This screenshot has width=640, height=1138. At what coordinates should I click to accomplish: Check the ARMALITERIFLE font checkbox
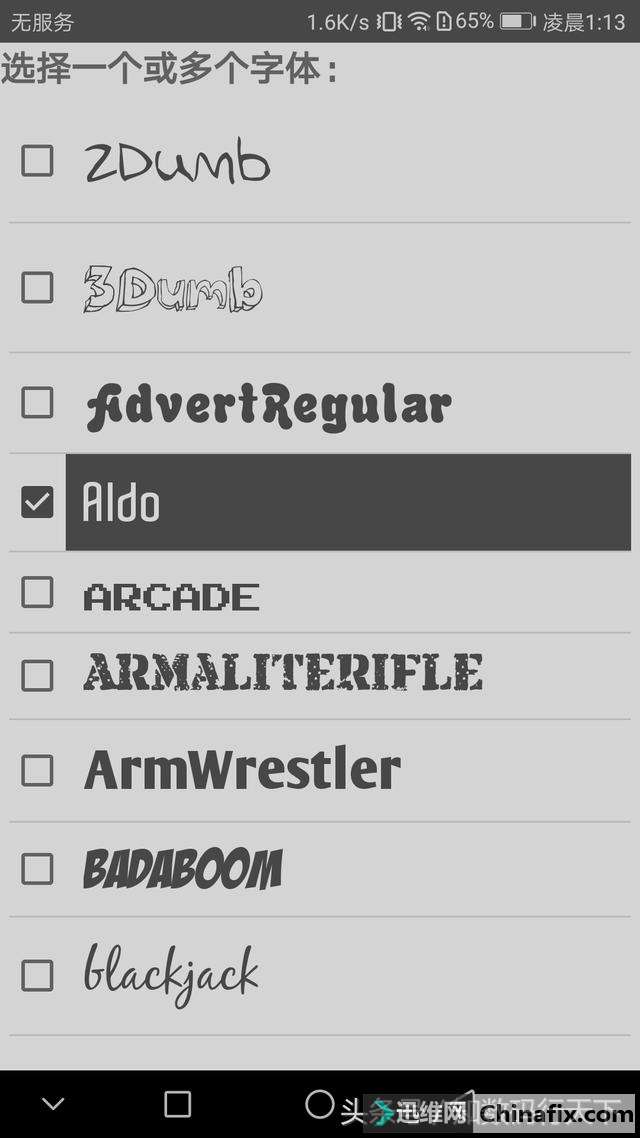(x=37, y=675)
